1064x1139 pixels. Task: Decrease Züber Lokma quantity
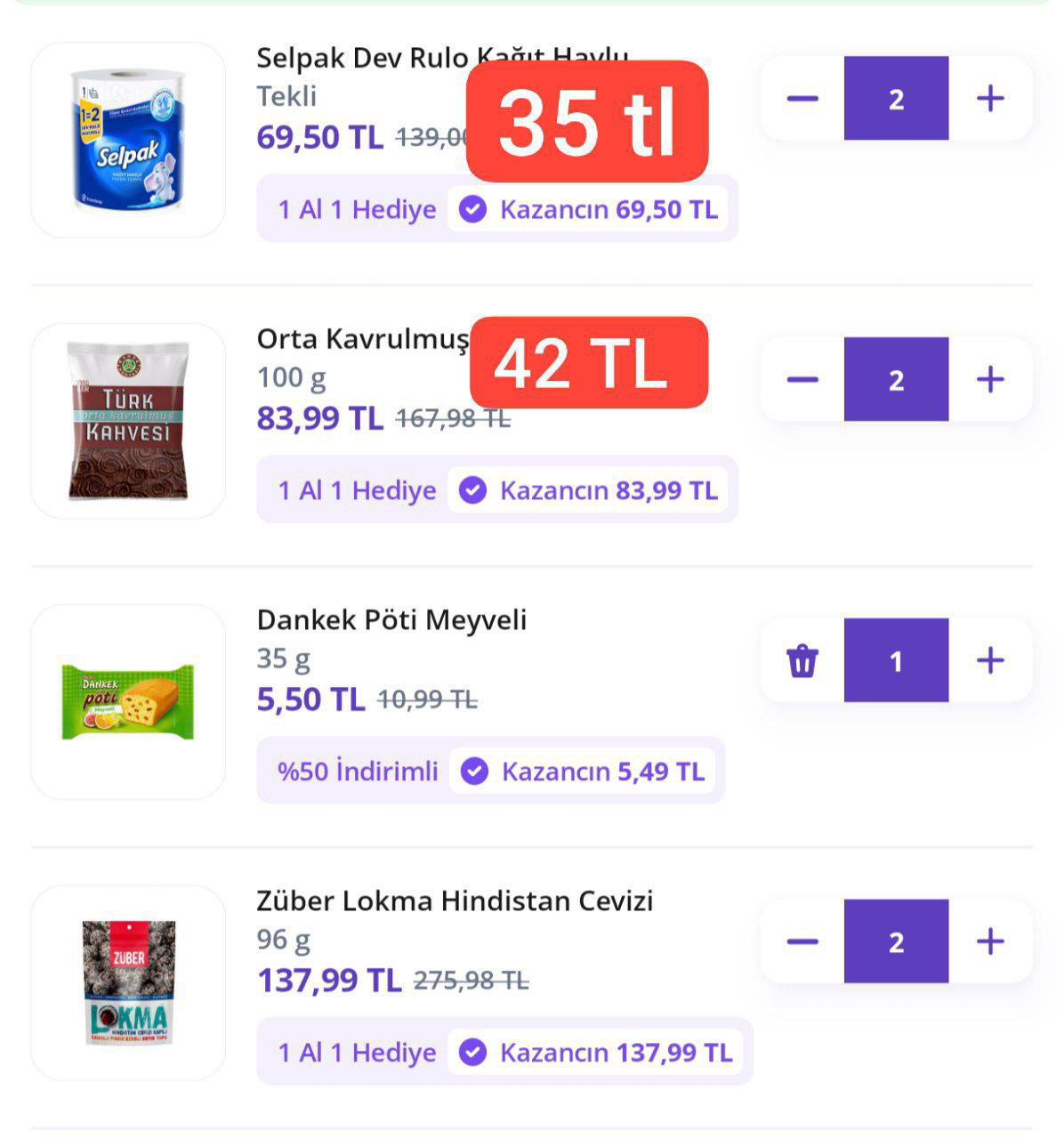pos(802,941)
